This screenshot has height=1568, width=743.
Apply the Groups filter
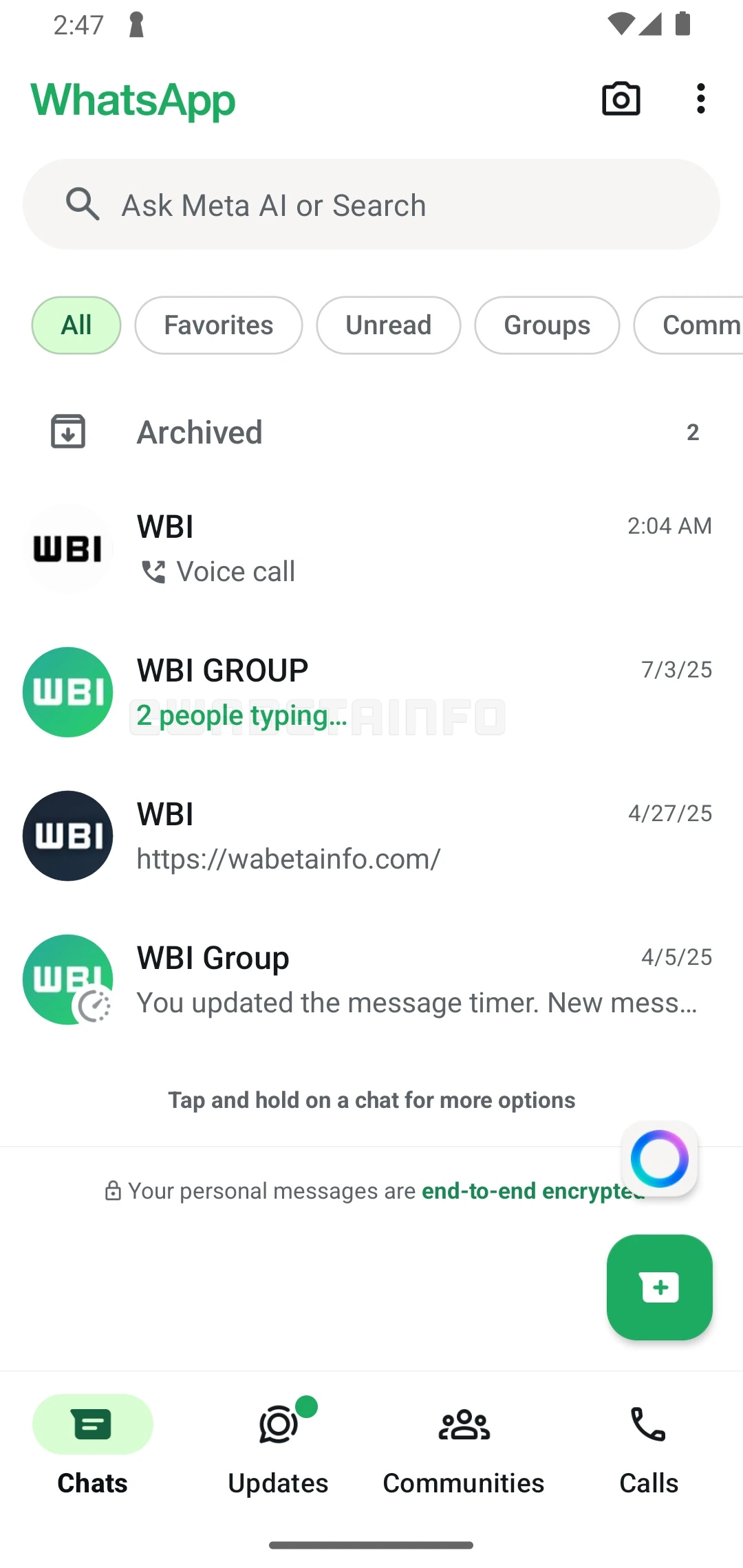coord(546,325)
